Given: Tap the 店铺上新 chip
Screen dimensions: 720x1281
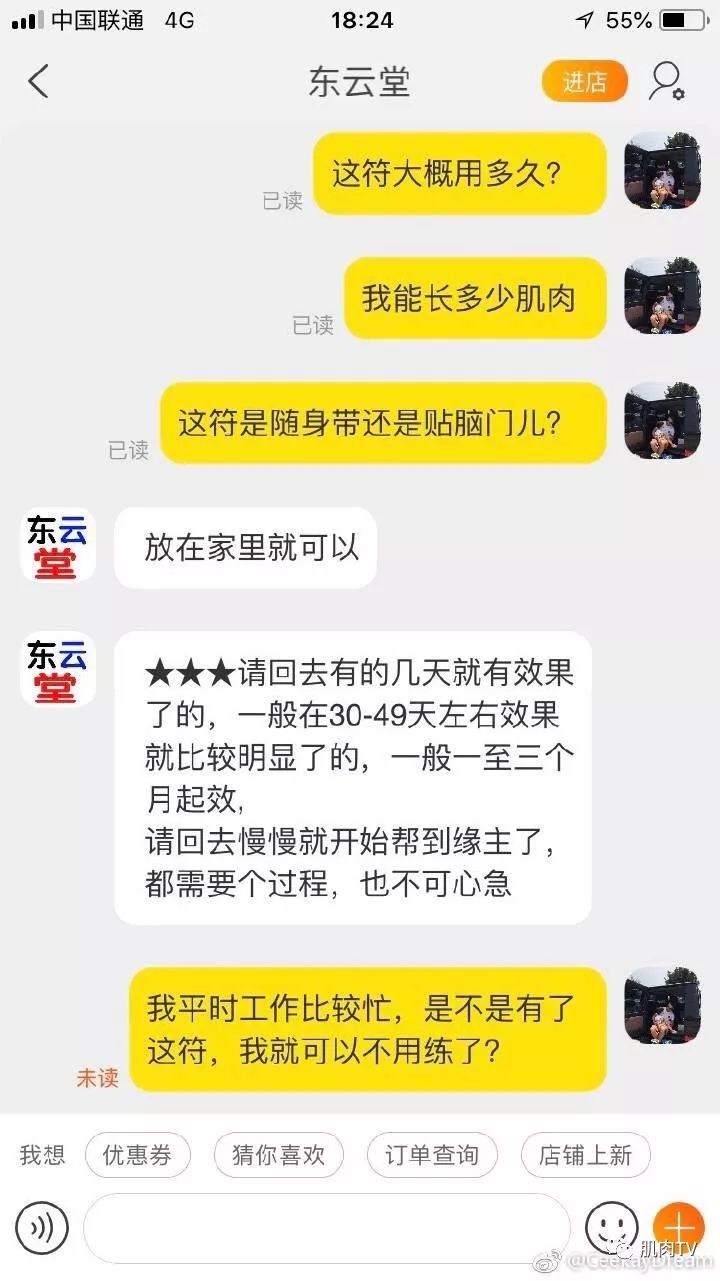Looking at the screenshot, I should coord(585,1156).
